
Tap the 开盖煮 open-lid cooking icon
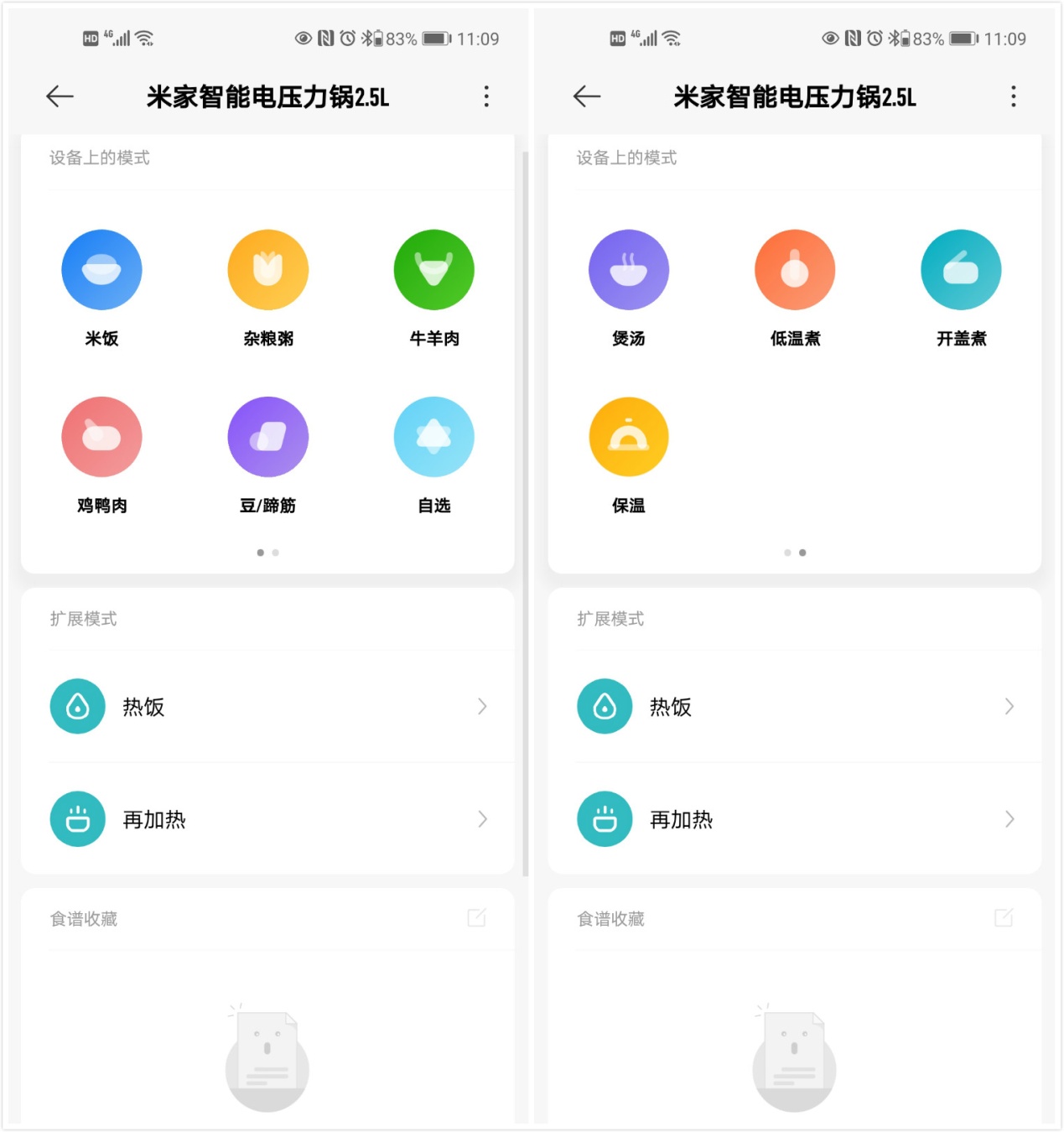(961, 269)
